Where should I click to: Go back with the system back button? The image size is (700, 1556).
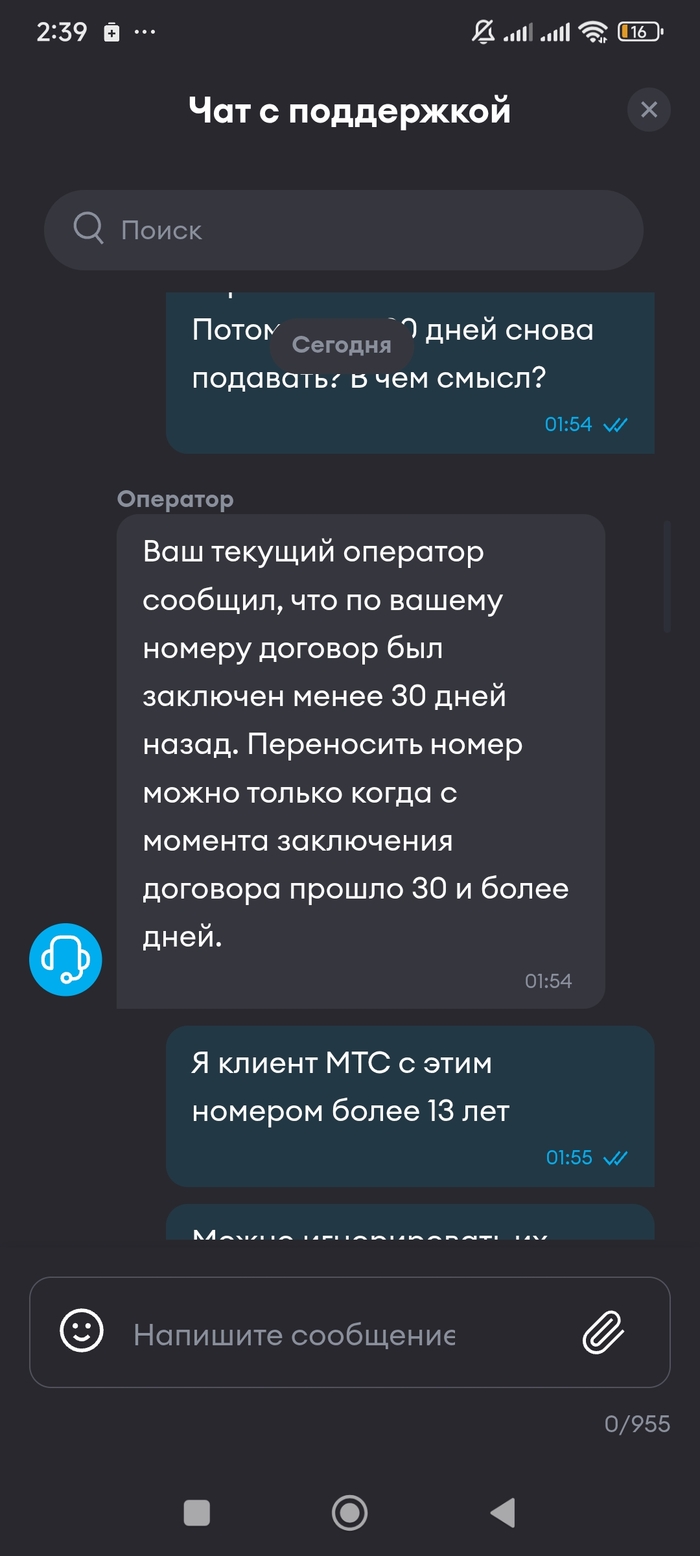(502, 1513)
